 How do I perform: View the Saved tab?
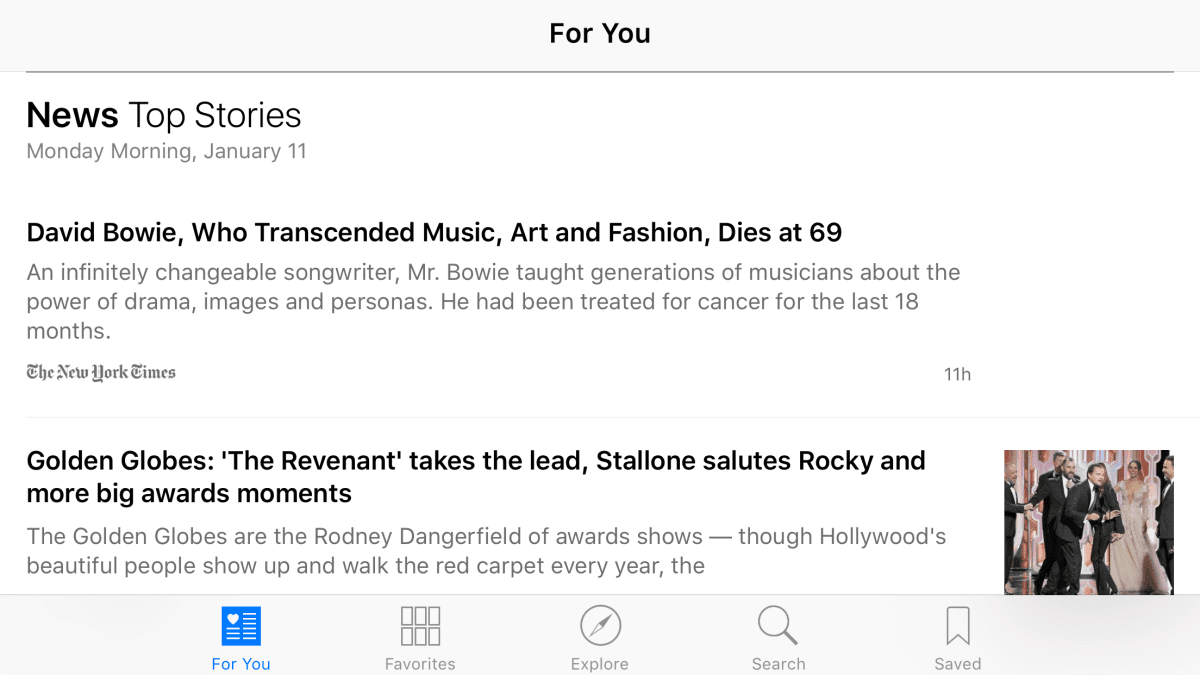957,638
